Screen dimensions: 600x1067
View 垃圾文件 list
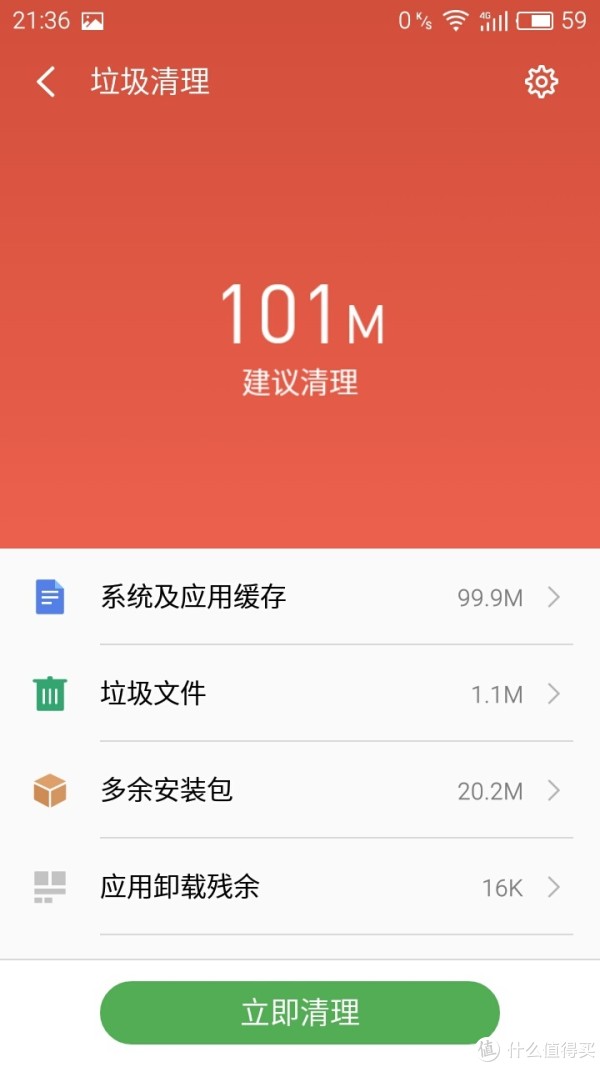[300, 694]
